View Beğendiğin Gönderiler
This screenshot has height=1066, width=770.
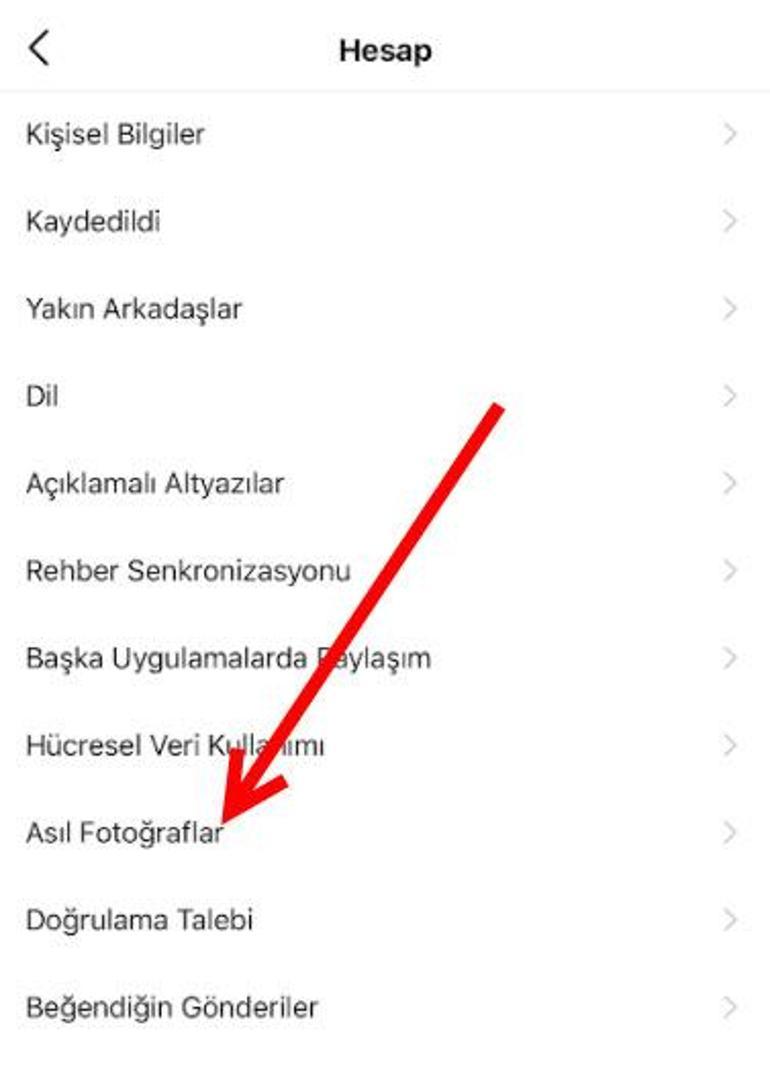pos(172,1007)
